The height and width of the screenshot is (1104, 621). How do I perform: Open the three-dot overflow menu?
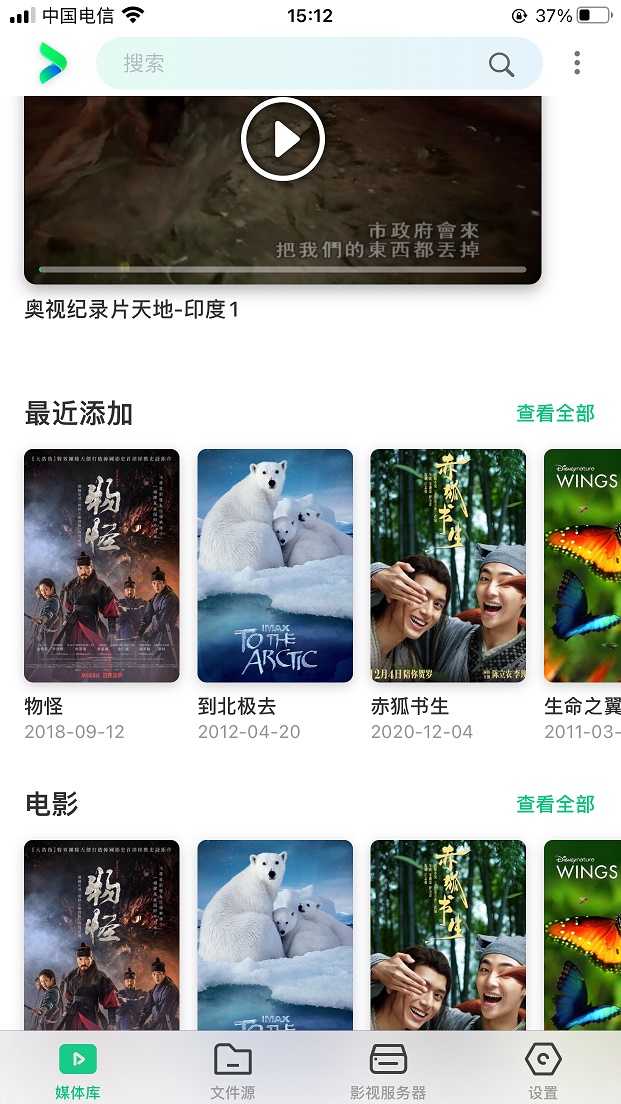pyautogui.click(x=577, y=64)
